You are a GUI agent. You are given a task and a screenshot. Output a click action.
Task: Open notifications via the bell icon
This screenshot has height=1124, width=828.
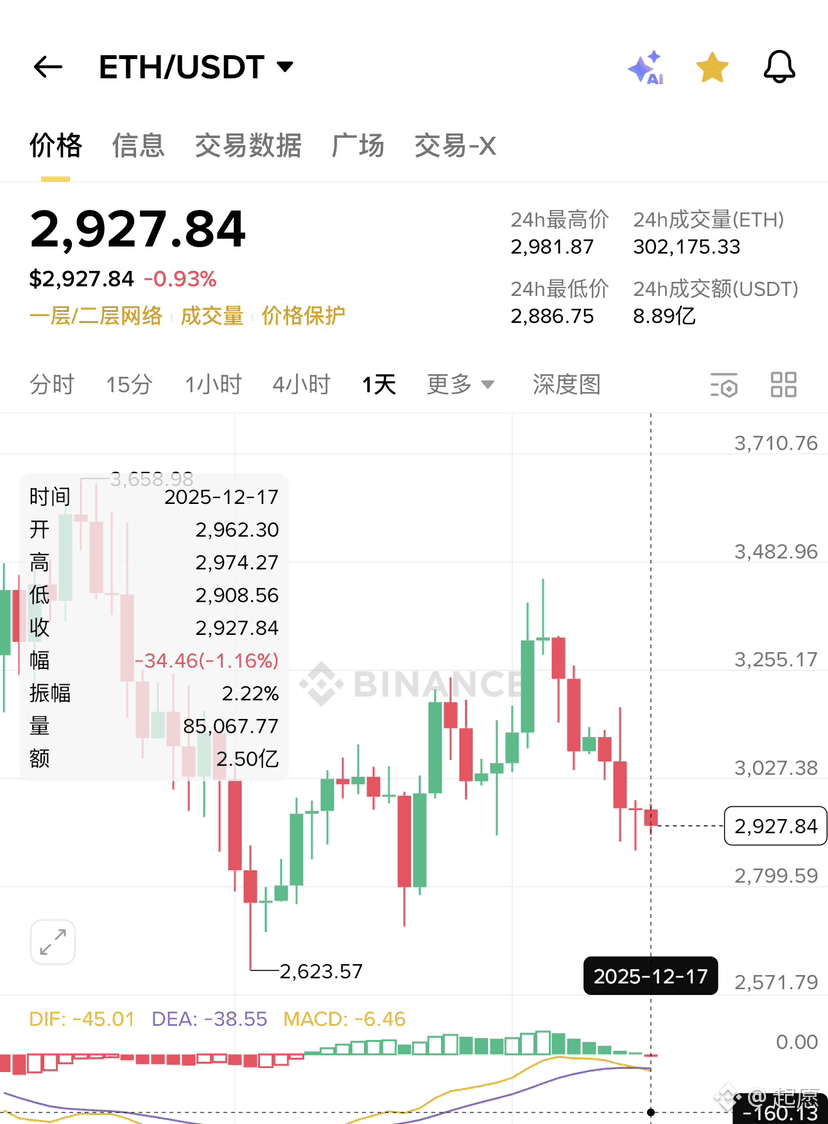tap(779, 66)
